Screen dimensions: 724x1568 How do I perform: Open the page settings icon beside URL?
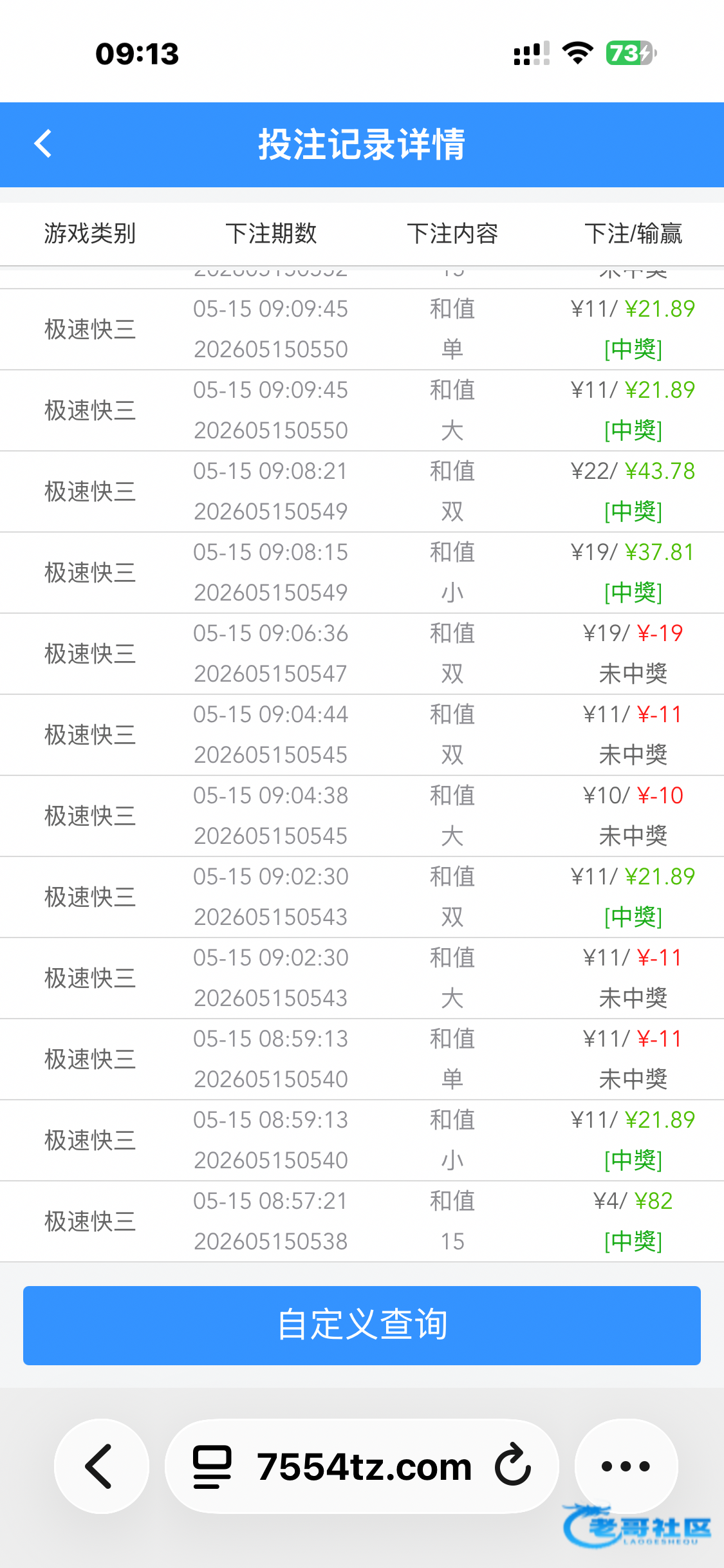click(212, 1467)
